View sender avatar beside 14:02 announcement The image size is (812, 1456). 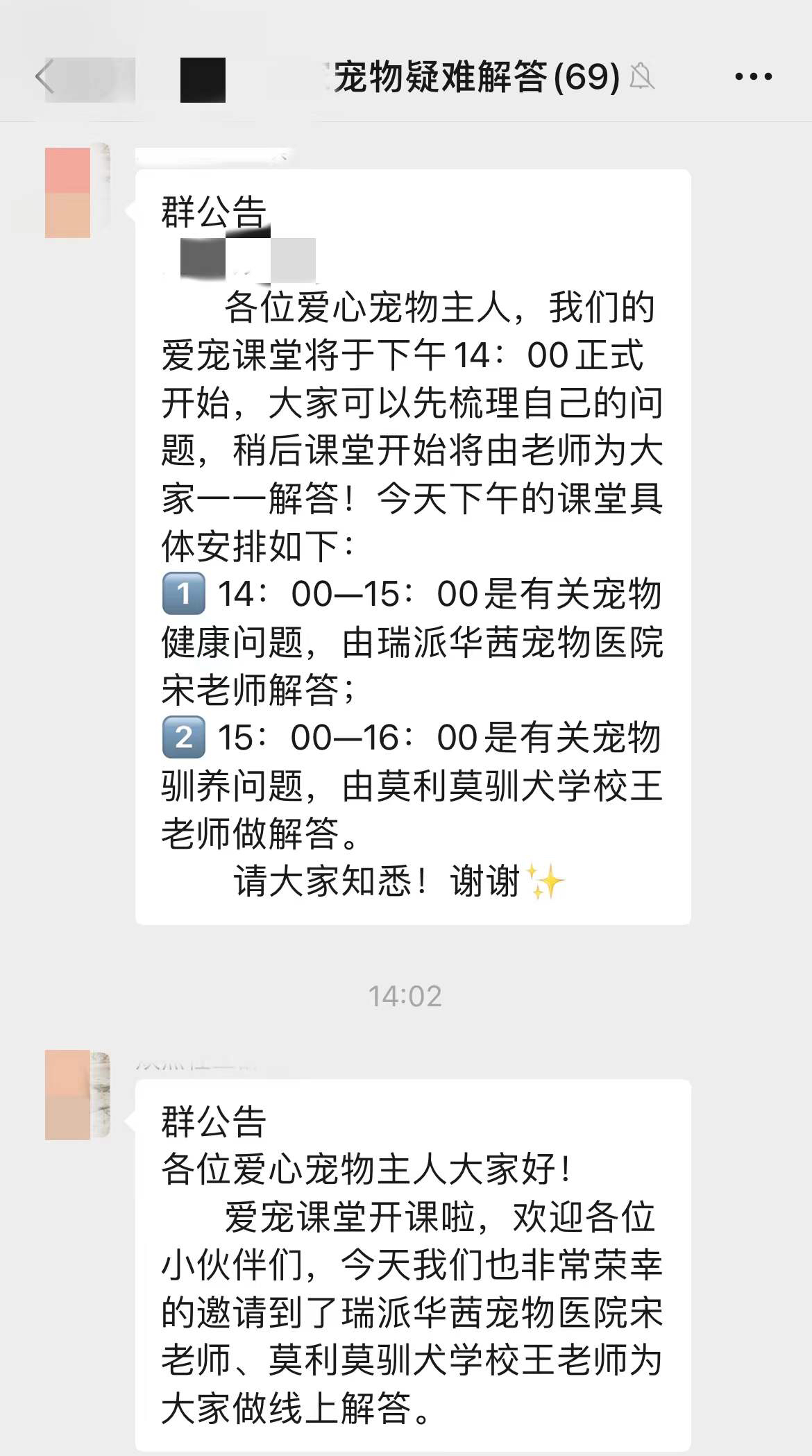(x=77, y=1094)
